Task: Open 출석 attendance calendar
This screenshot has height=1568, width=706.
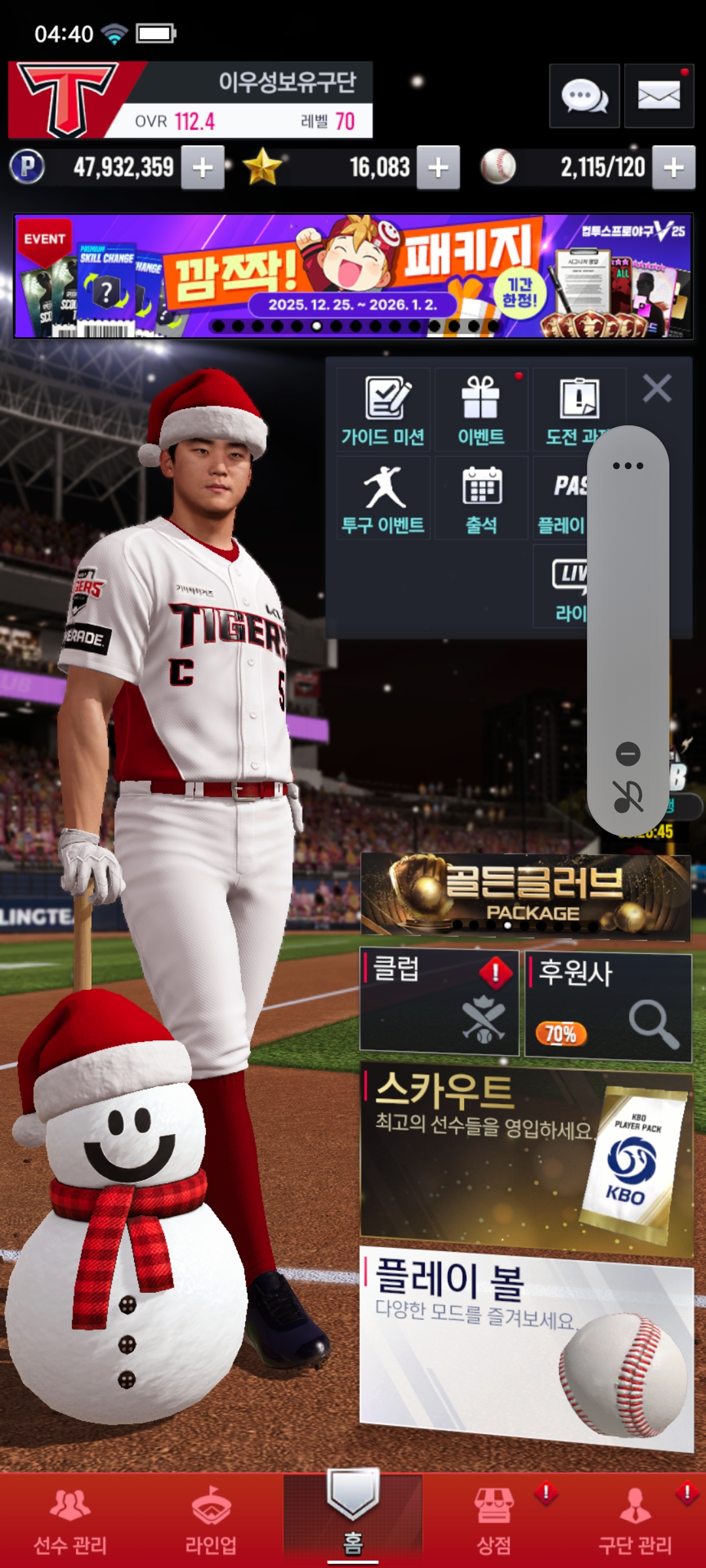Action: tap(481, 498)
